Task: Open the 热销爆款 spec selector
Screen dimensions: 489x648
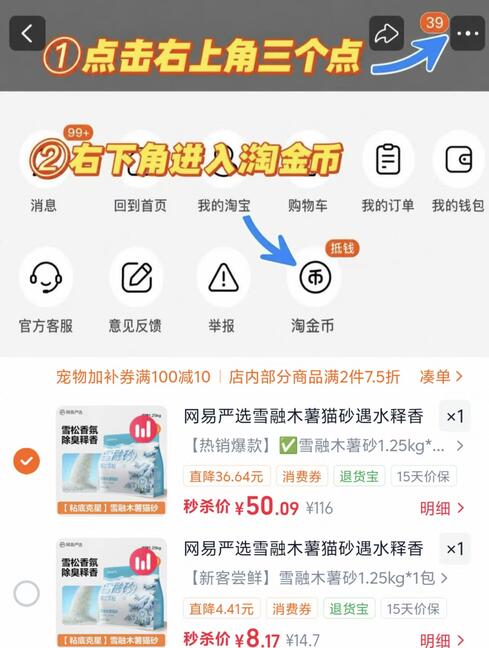Action: [324, 446]
